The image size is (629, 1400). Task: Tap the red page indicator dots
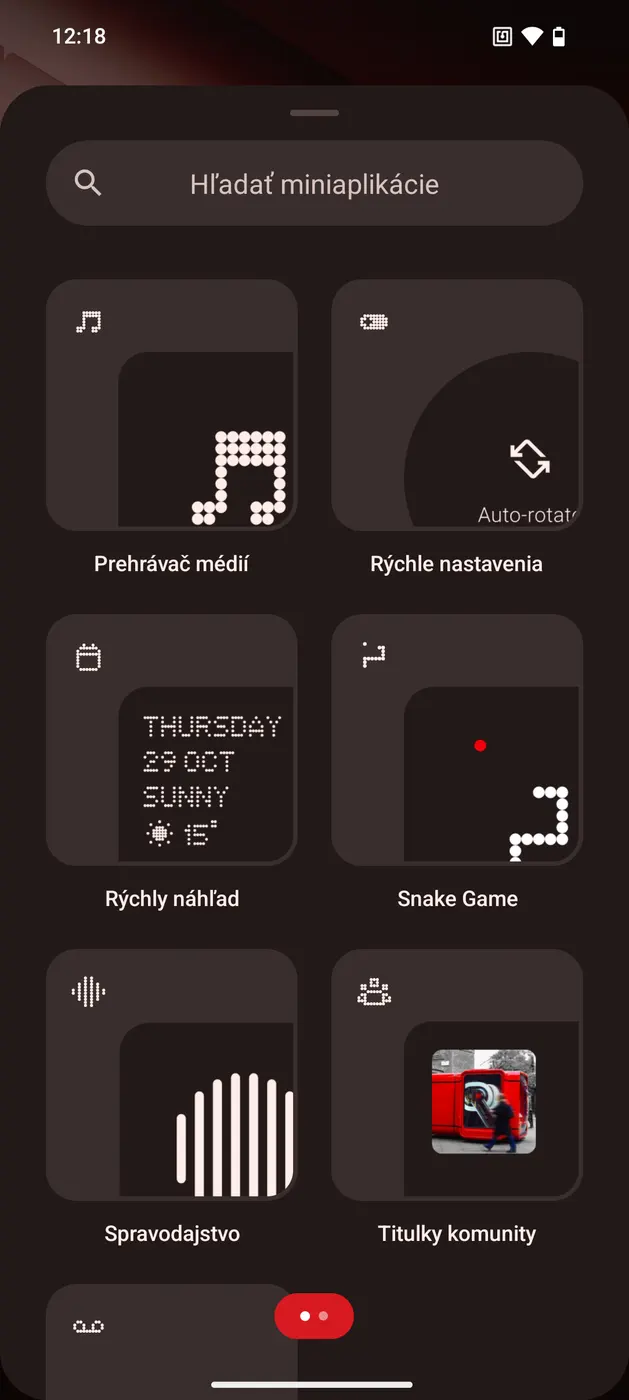point(314,1316)
